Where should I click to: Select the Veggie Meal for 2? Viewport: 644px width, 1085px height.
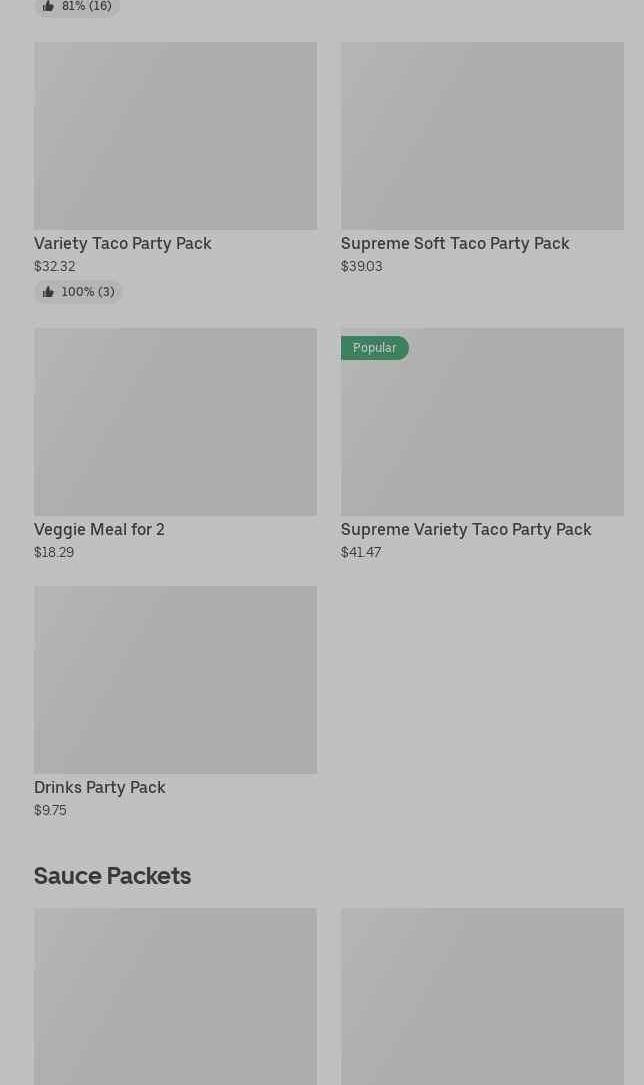click(x=175, y=444)
